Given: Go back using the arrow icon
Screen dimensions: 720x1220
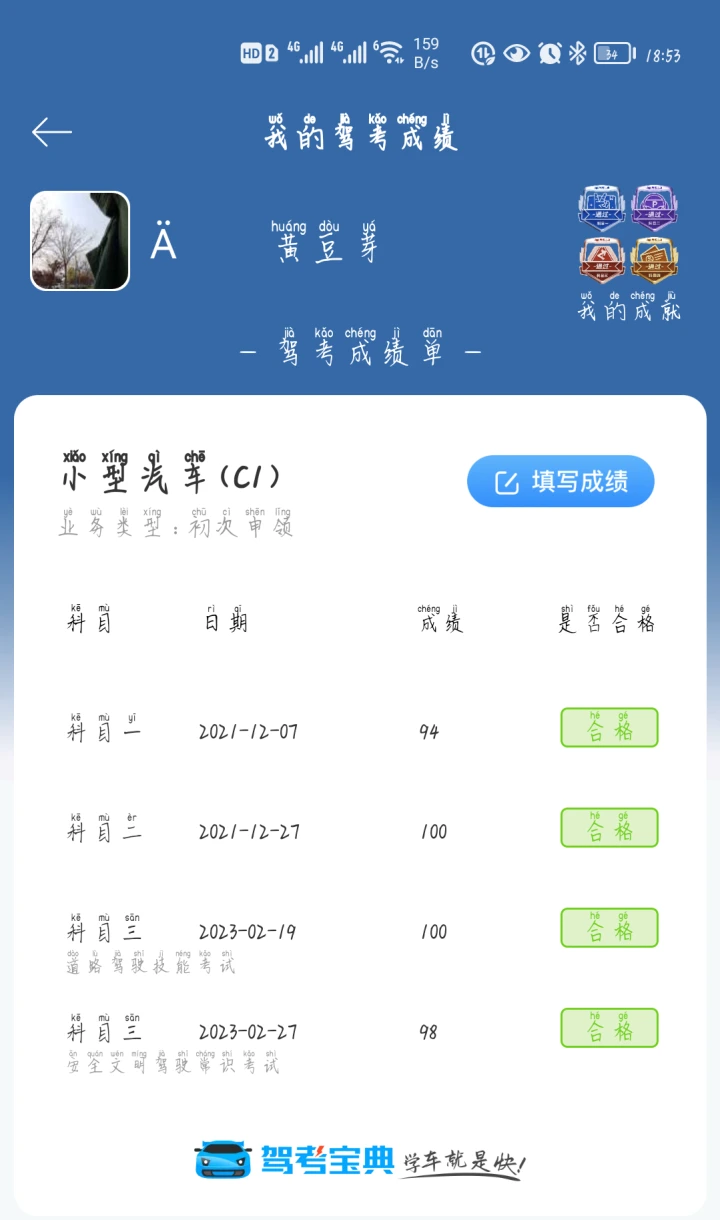Looking at the screenshot, I should click(x=52, y=132).
